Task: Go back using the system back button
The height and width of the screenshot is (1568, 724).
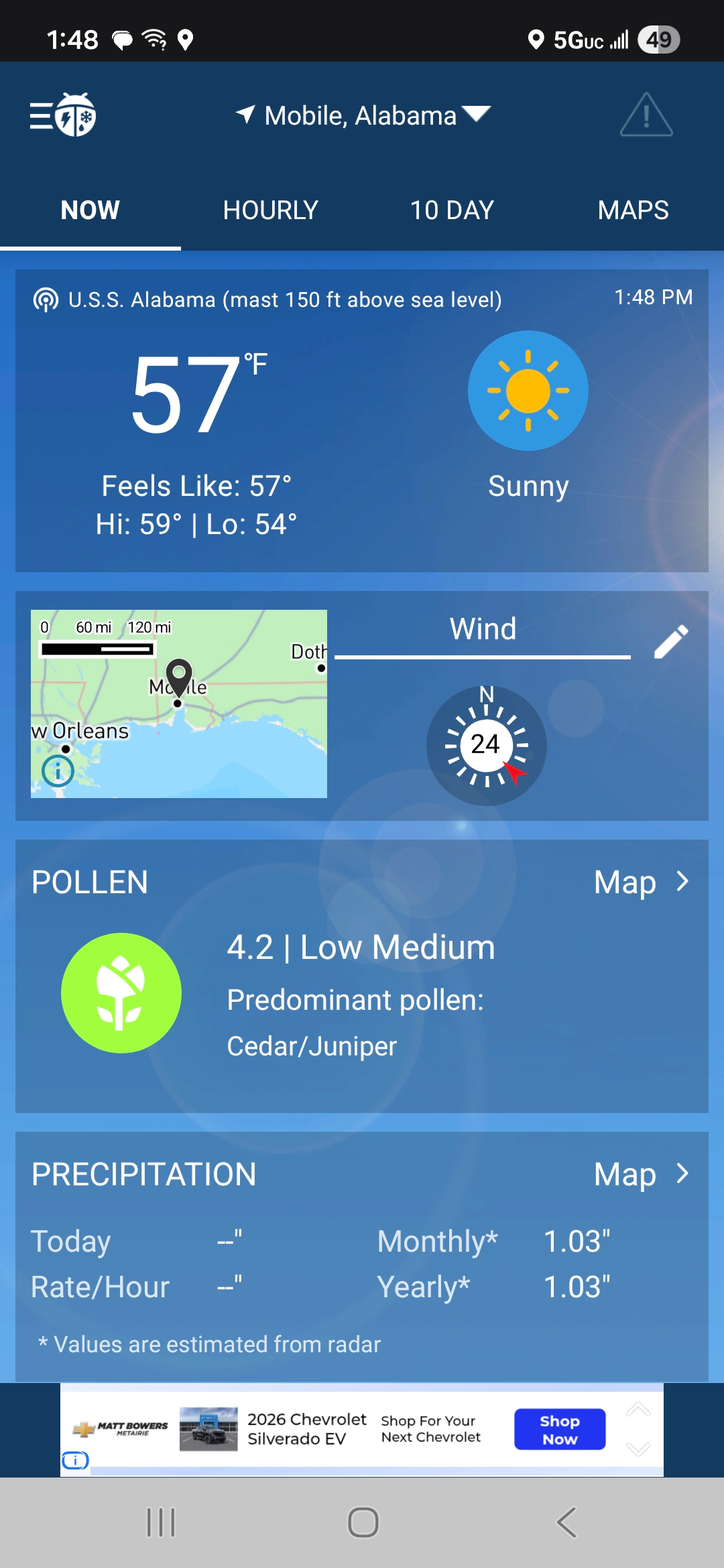Action: [566, 1522]
